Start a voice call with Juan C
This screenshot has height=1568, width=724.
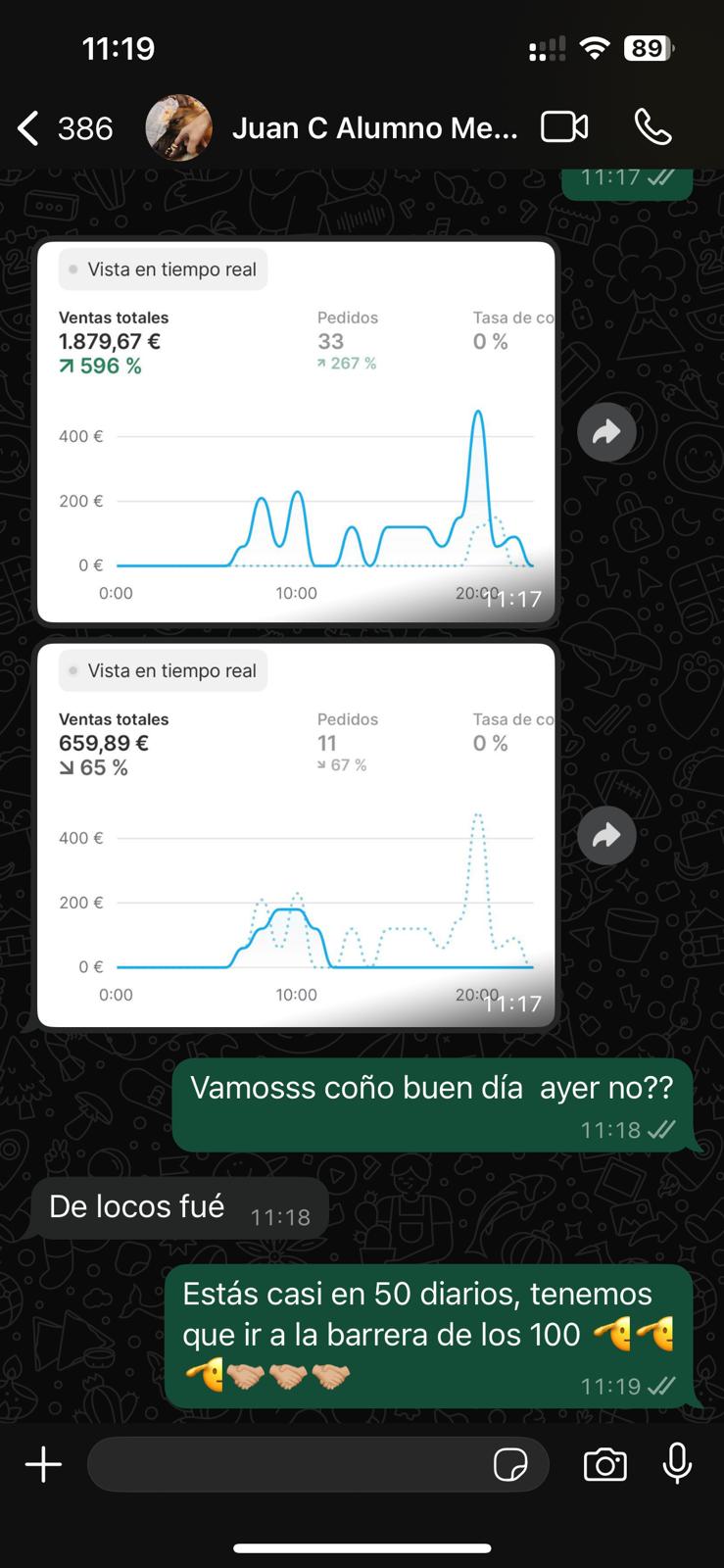pos(652,127)
